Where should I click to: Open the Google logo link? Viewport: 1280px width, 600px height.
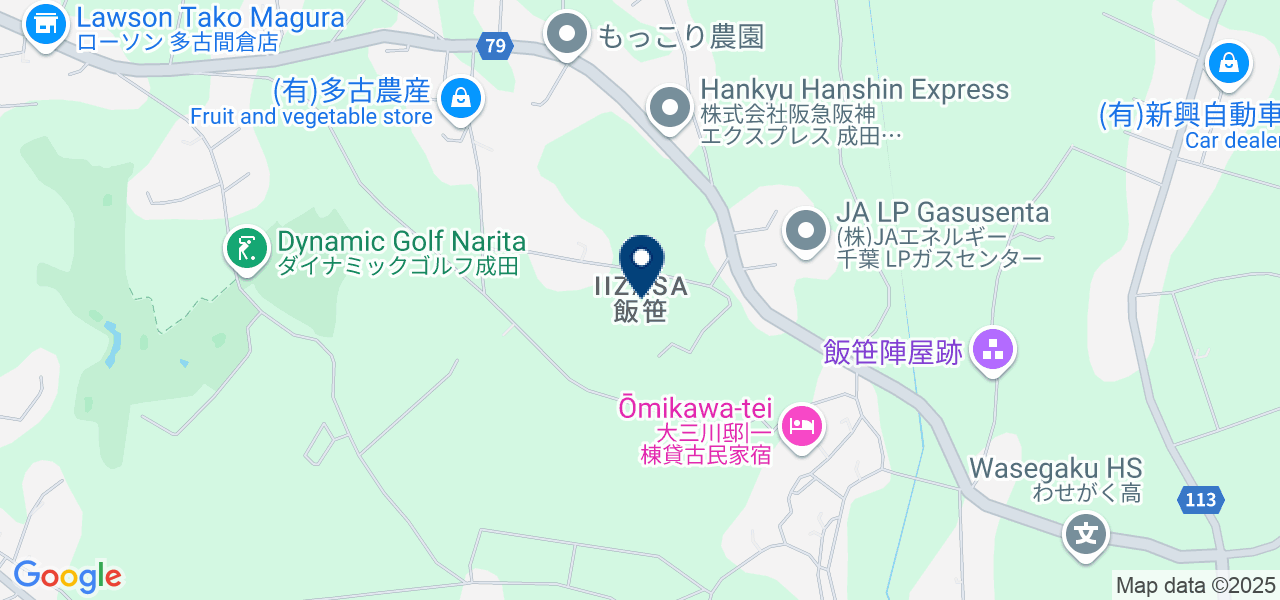pyautogui.click(x=67, y=576)
